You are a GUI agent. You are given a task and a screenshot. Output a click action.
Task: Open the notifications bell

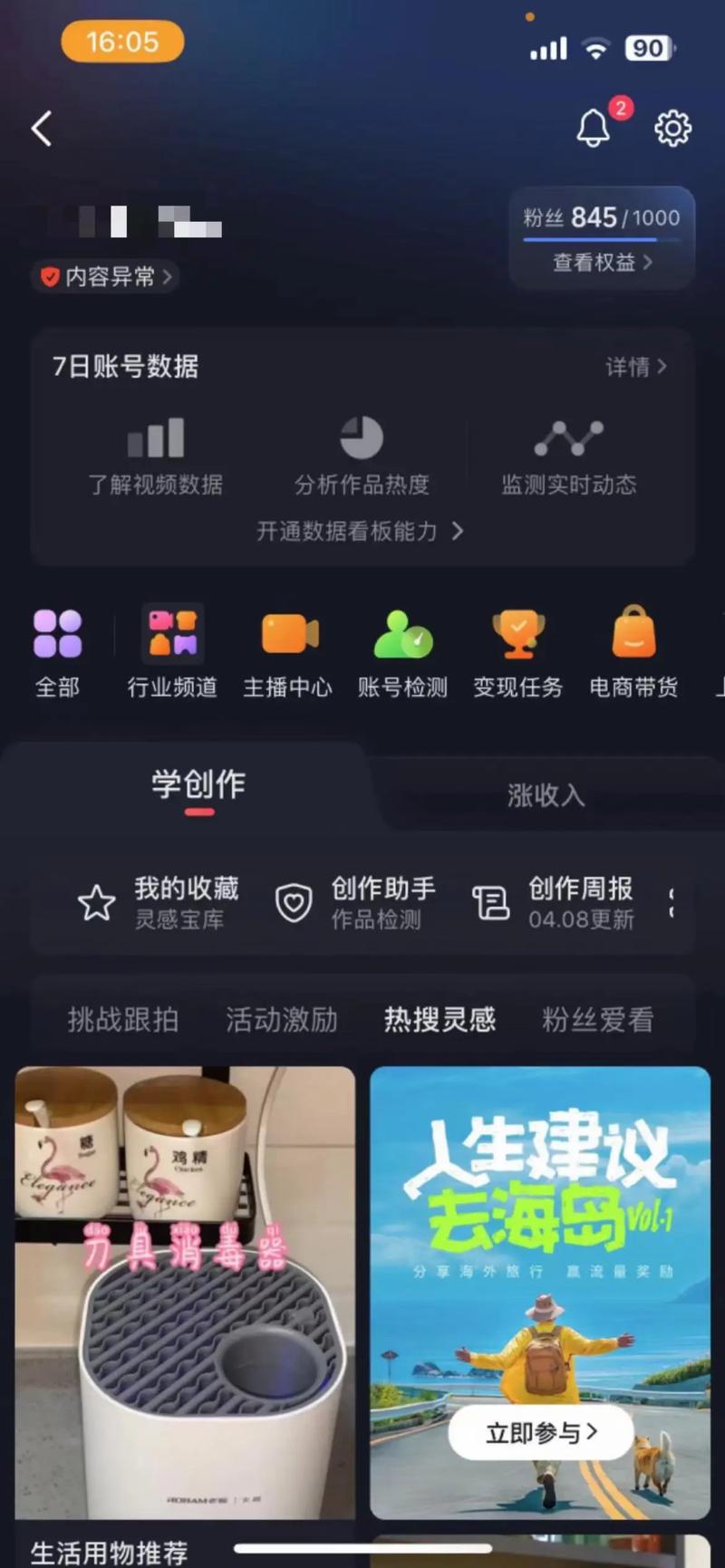pos(594,129)
